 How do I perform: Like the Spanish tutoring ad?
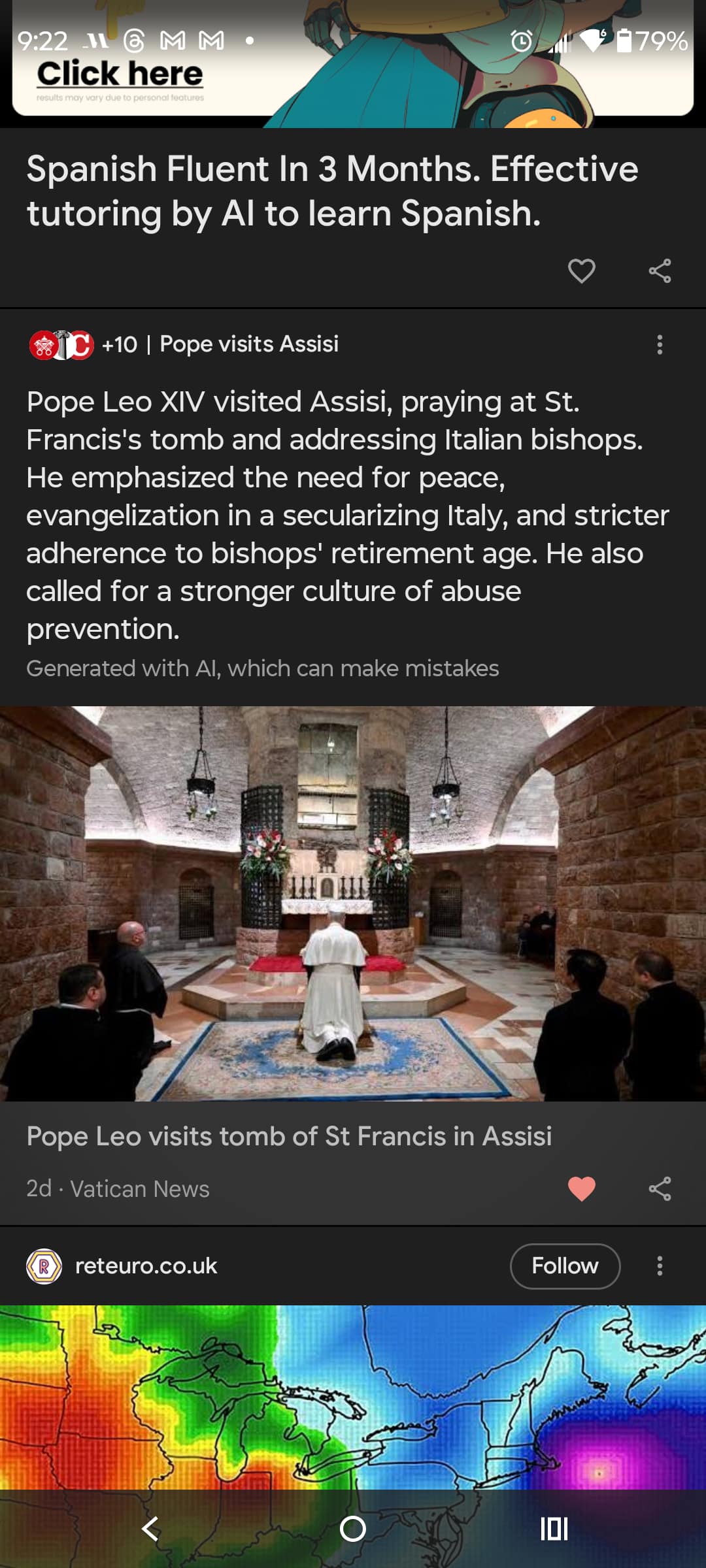tap(581, 271)
